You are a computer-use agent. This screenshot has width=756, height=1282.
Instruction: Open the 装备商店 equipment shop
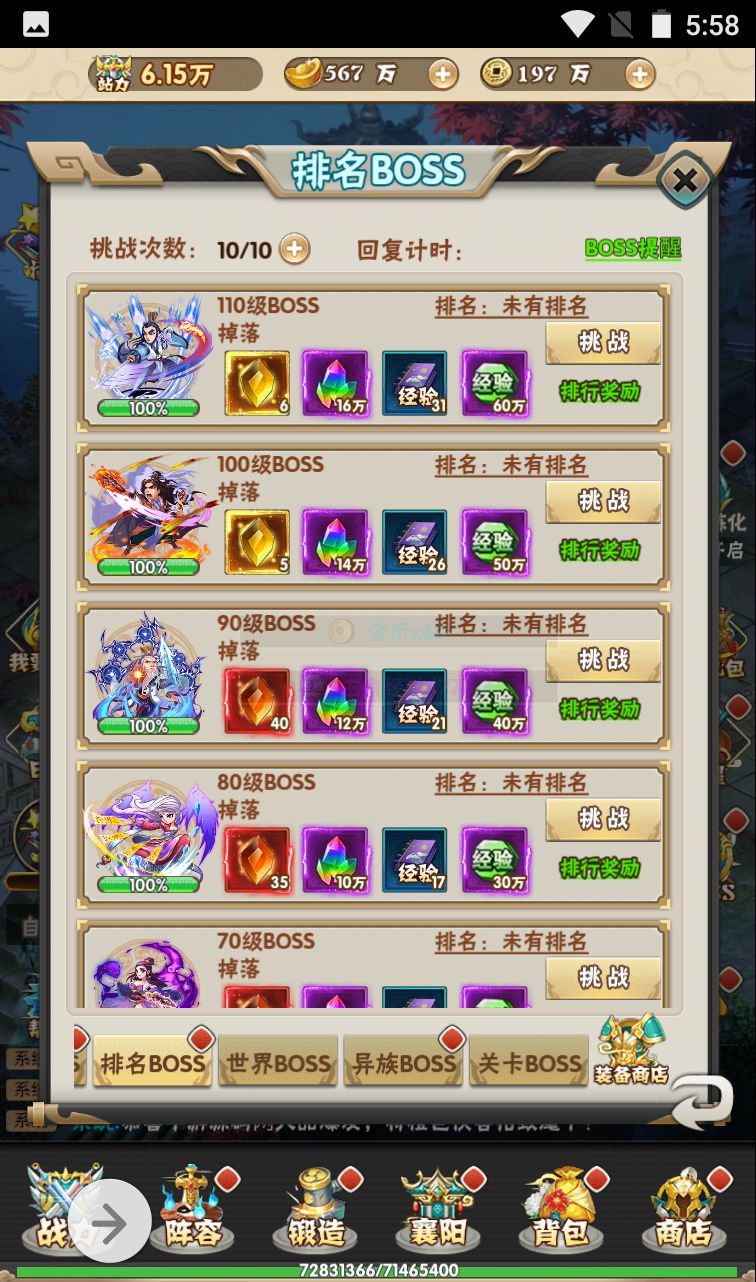(630, 1050)
